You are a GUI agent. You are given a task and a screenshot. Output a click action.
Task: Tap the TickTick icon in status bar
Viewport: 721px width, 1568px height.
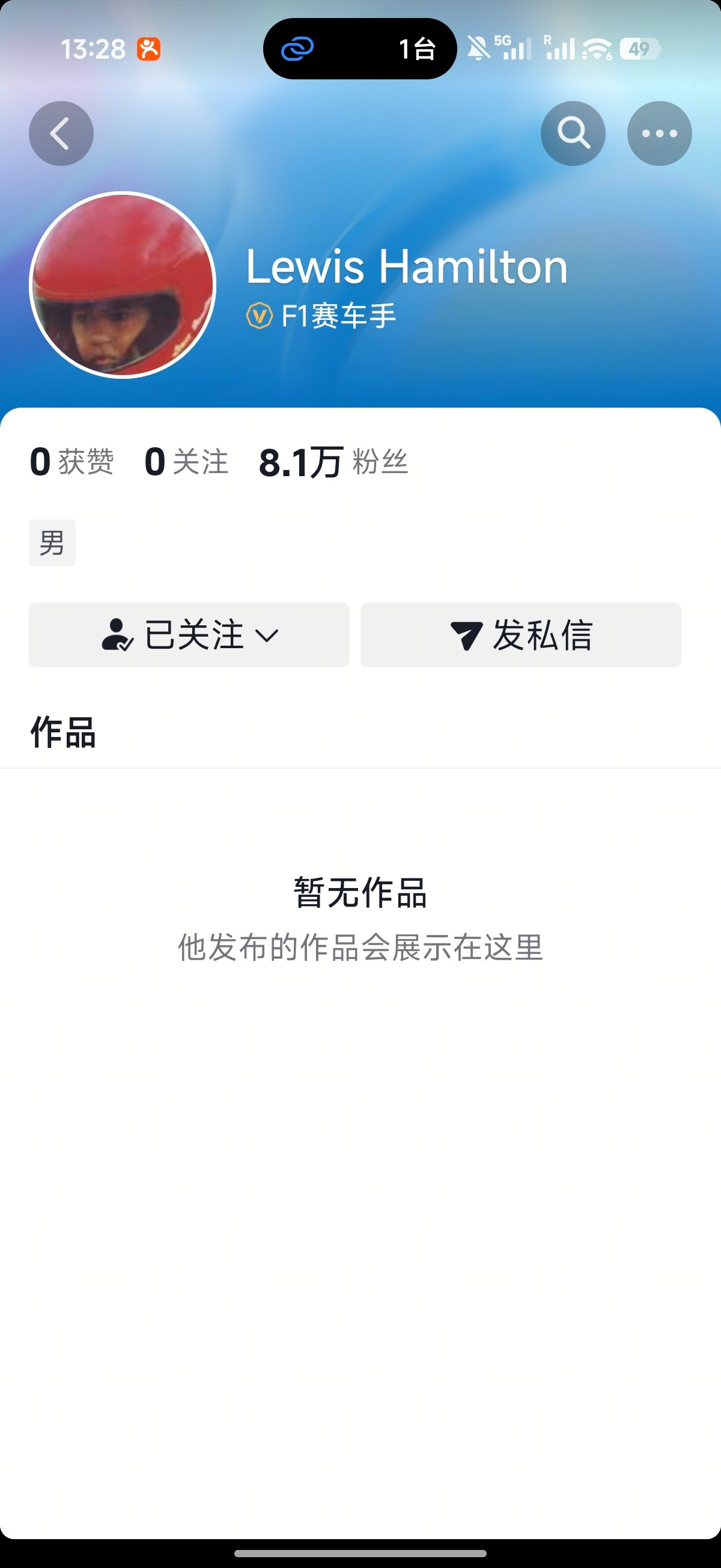click(x=148, y=49)
